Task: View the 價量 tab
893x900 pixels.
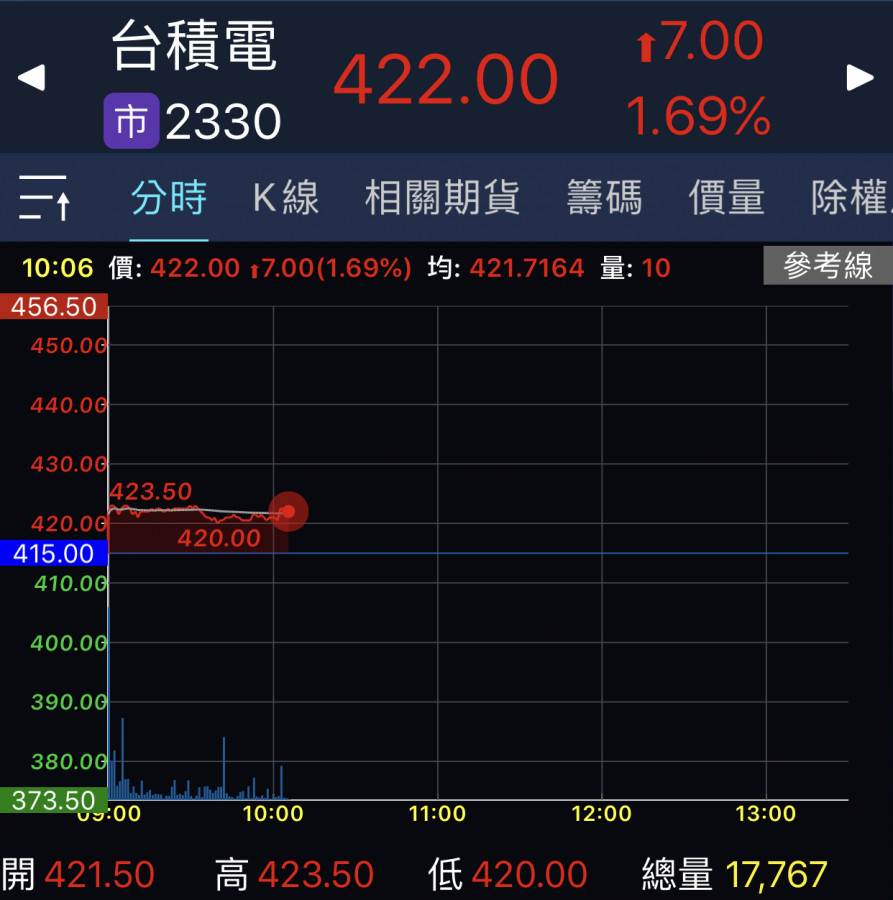Action: tap(726, 198)
